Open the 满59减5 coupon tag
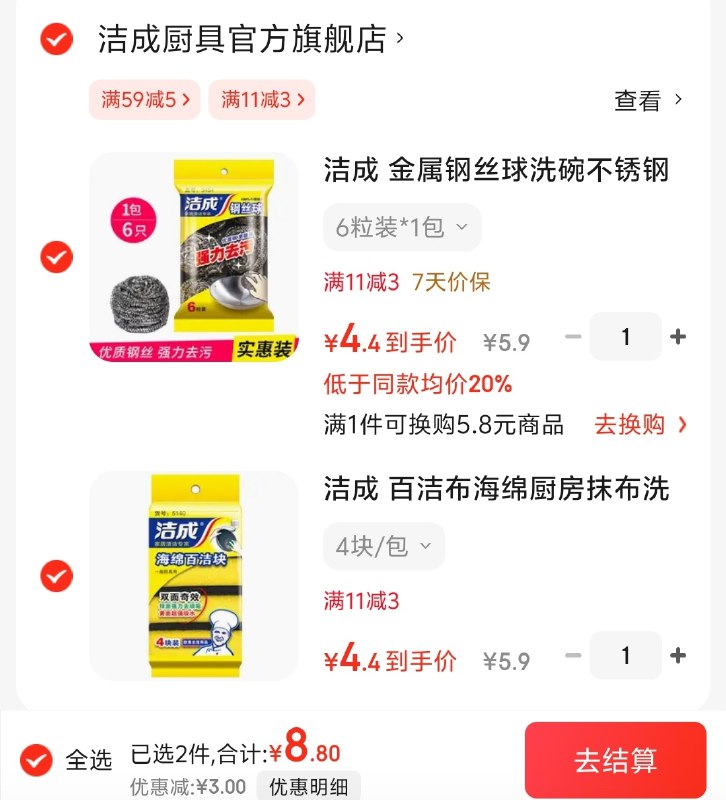The width and height of the screenshot is (726, 800). pos(143,101)
